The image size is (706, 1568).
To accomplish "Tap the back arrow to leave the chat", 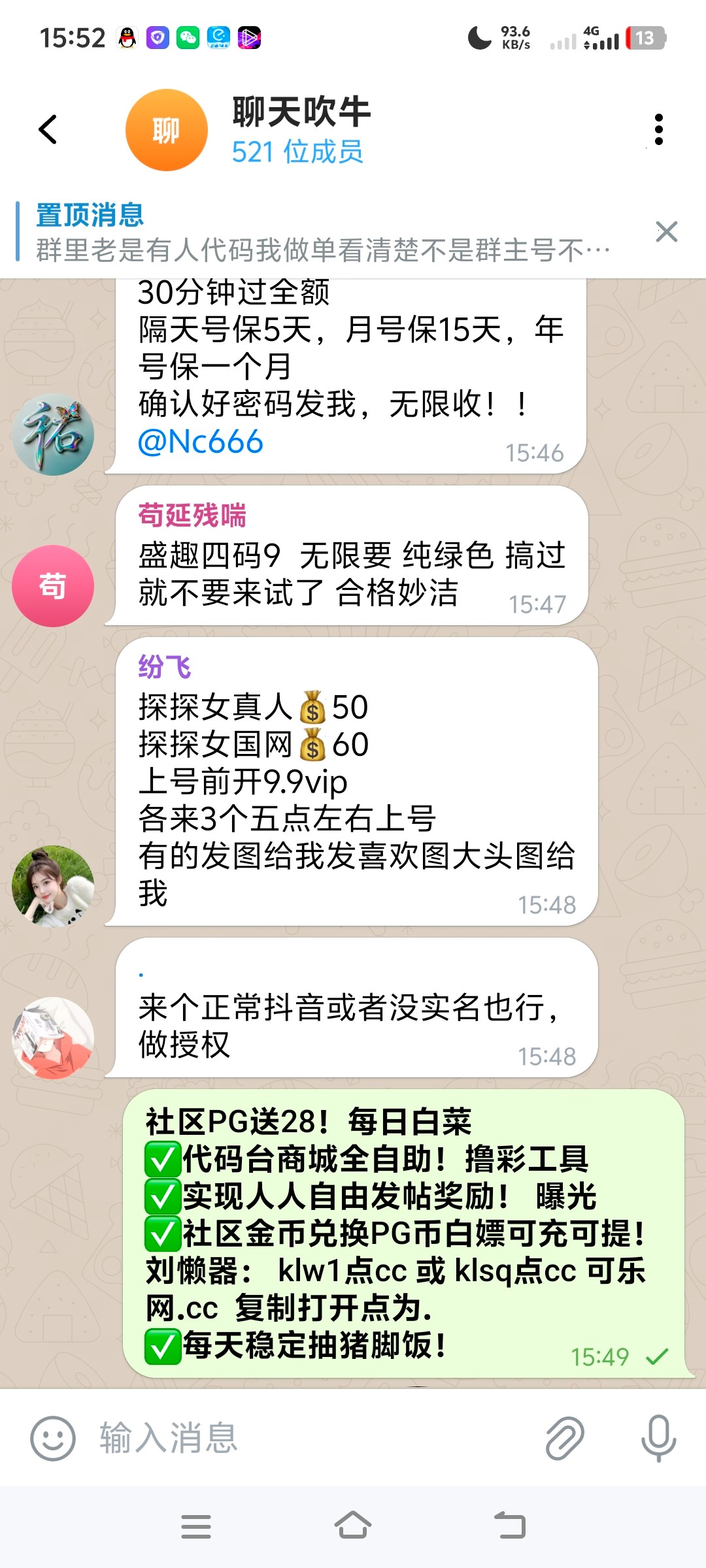I will (46, 129).
